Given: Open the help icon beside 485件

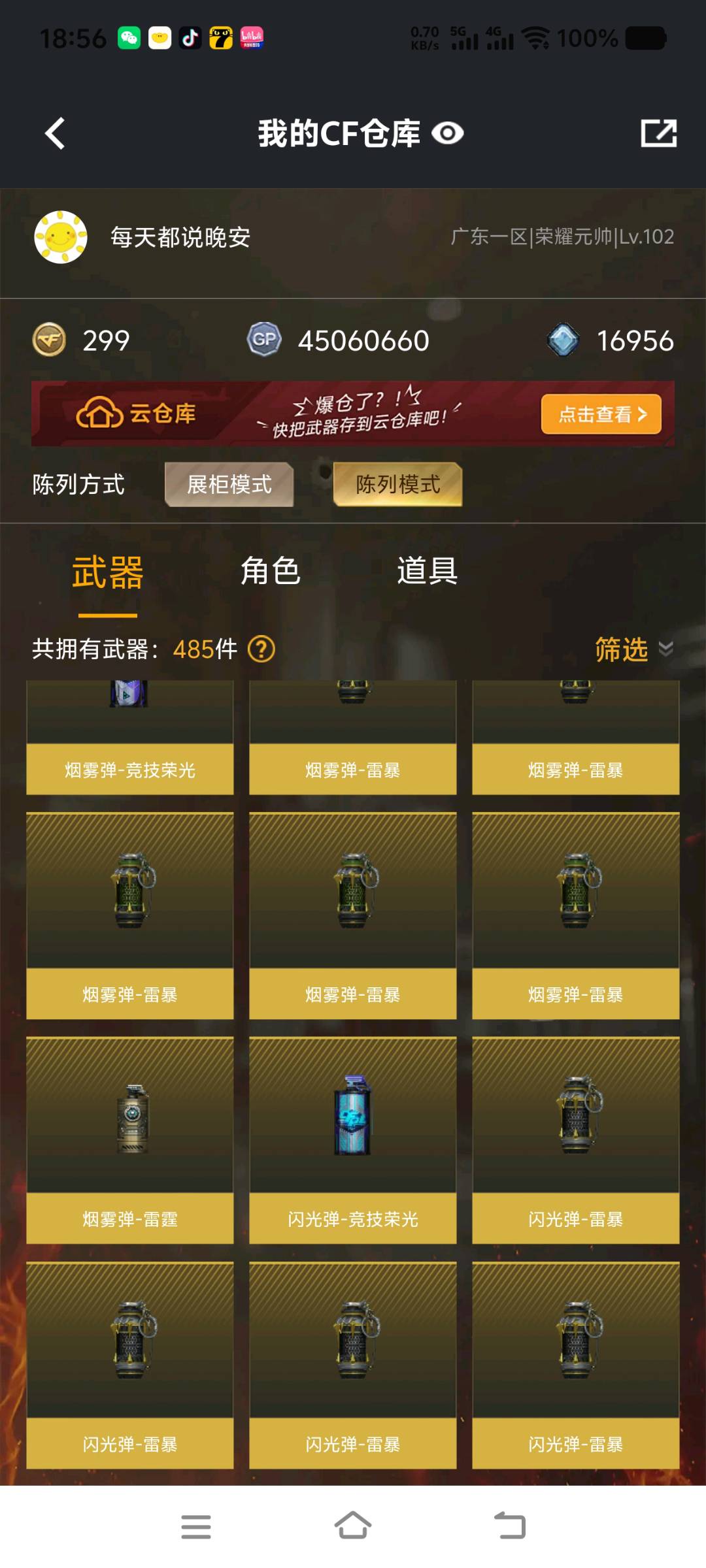Looking at the screenshot, I should pos(261,649).
